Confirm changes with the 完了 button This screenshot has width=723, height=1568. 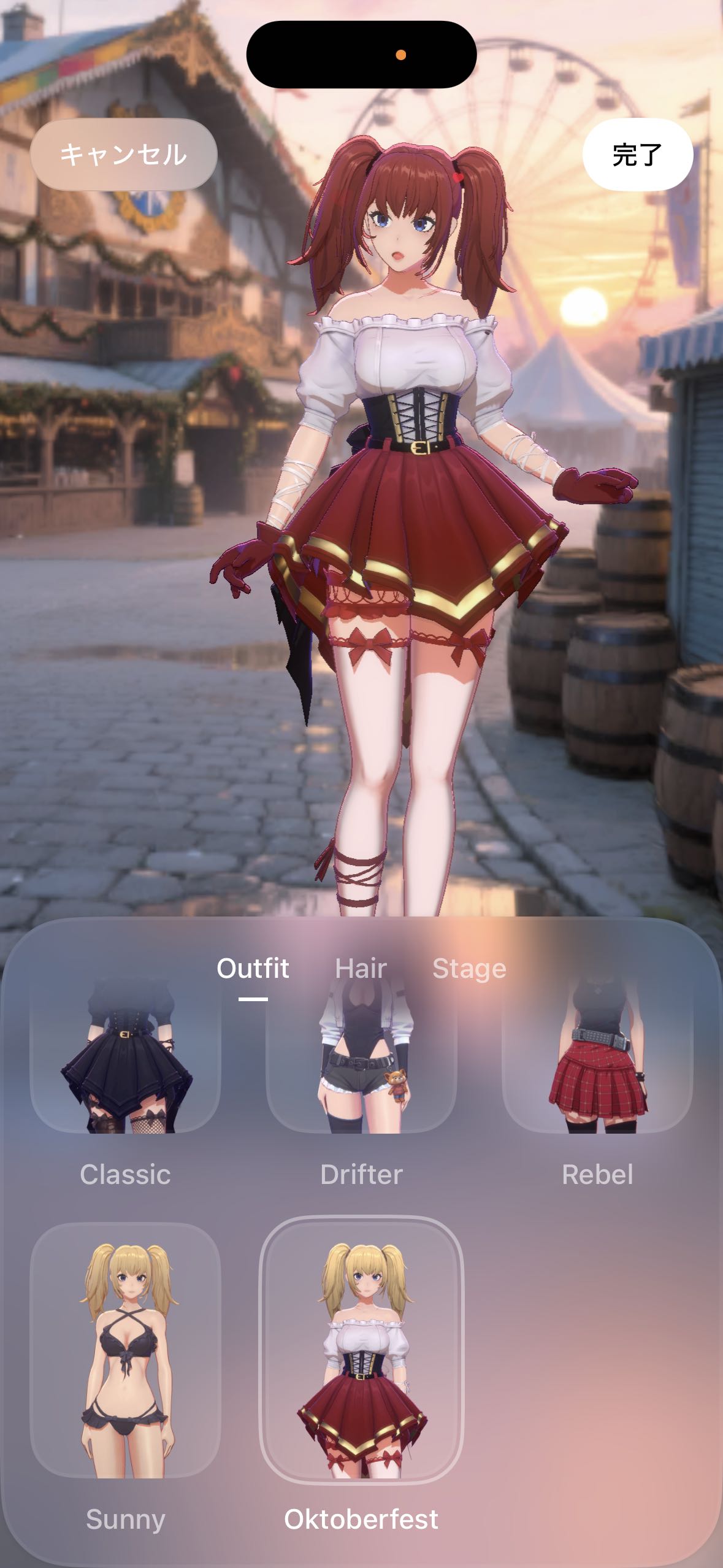point(637,155)
